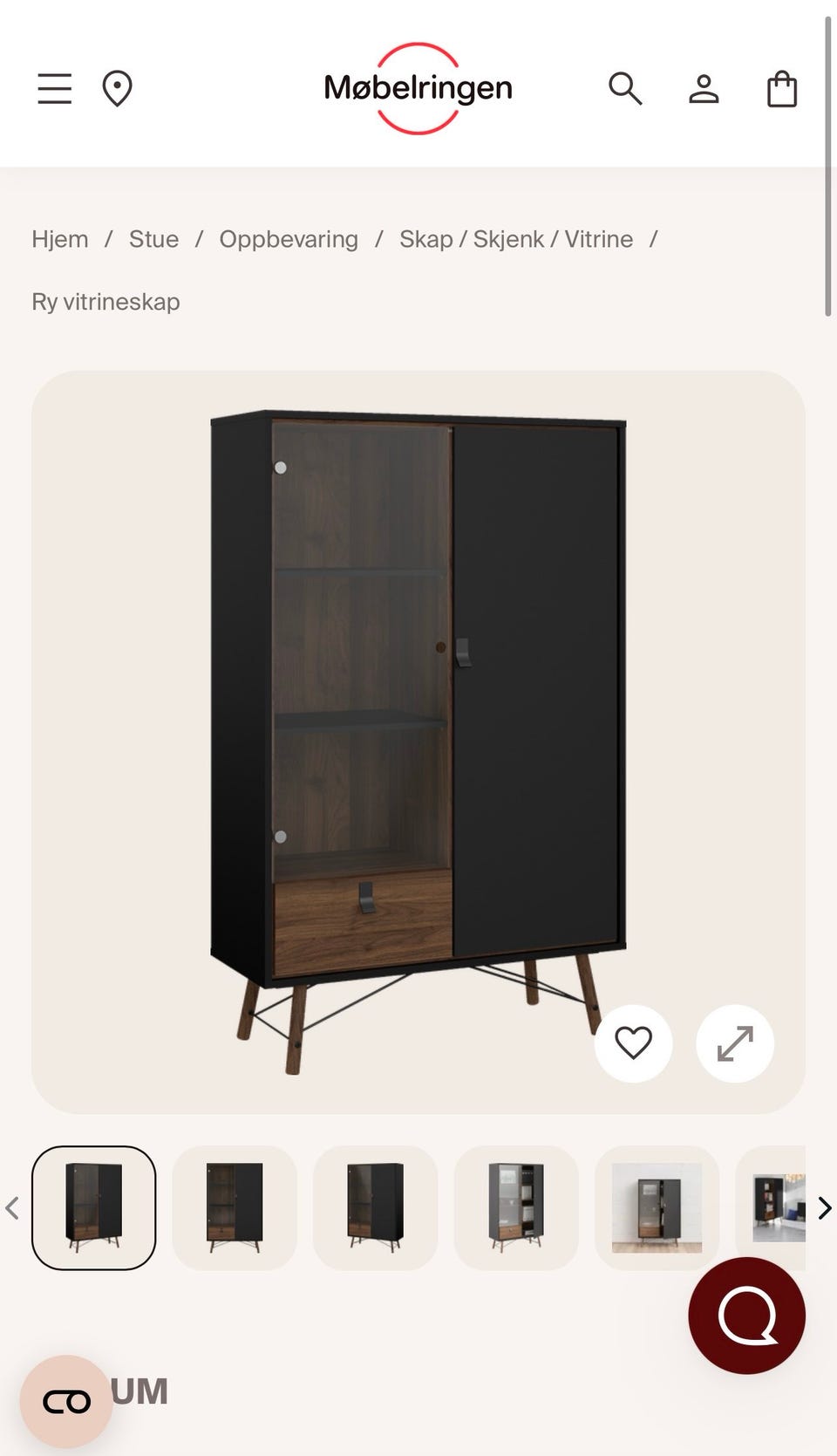837x1456 pixels.
Task: Select the third product thumbnail
Action: tap(375, 1207)
